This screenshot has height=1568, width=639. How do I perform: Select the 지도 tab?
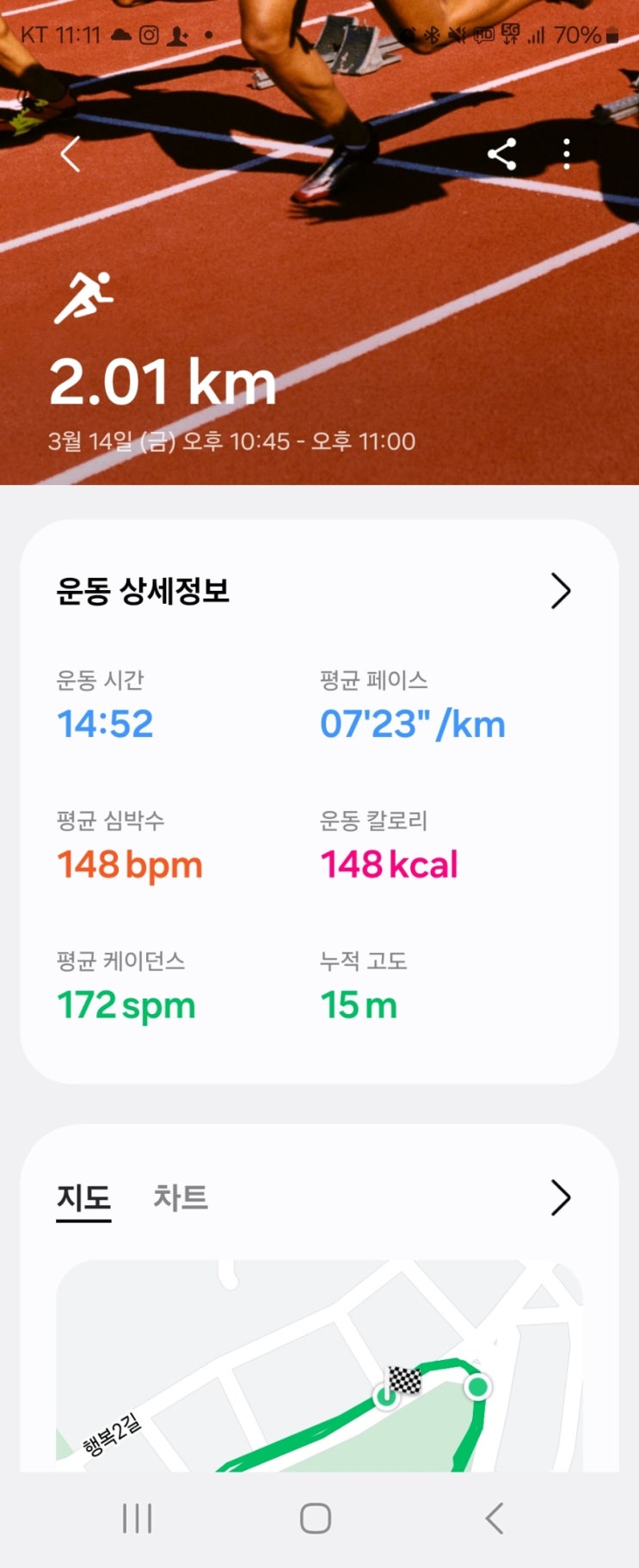(83, 1198)
